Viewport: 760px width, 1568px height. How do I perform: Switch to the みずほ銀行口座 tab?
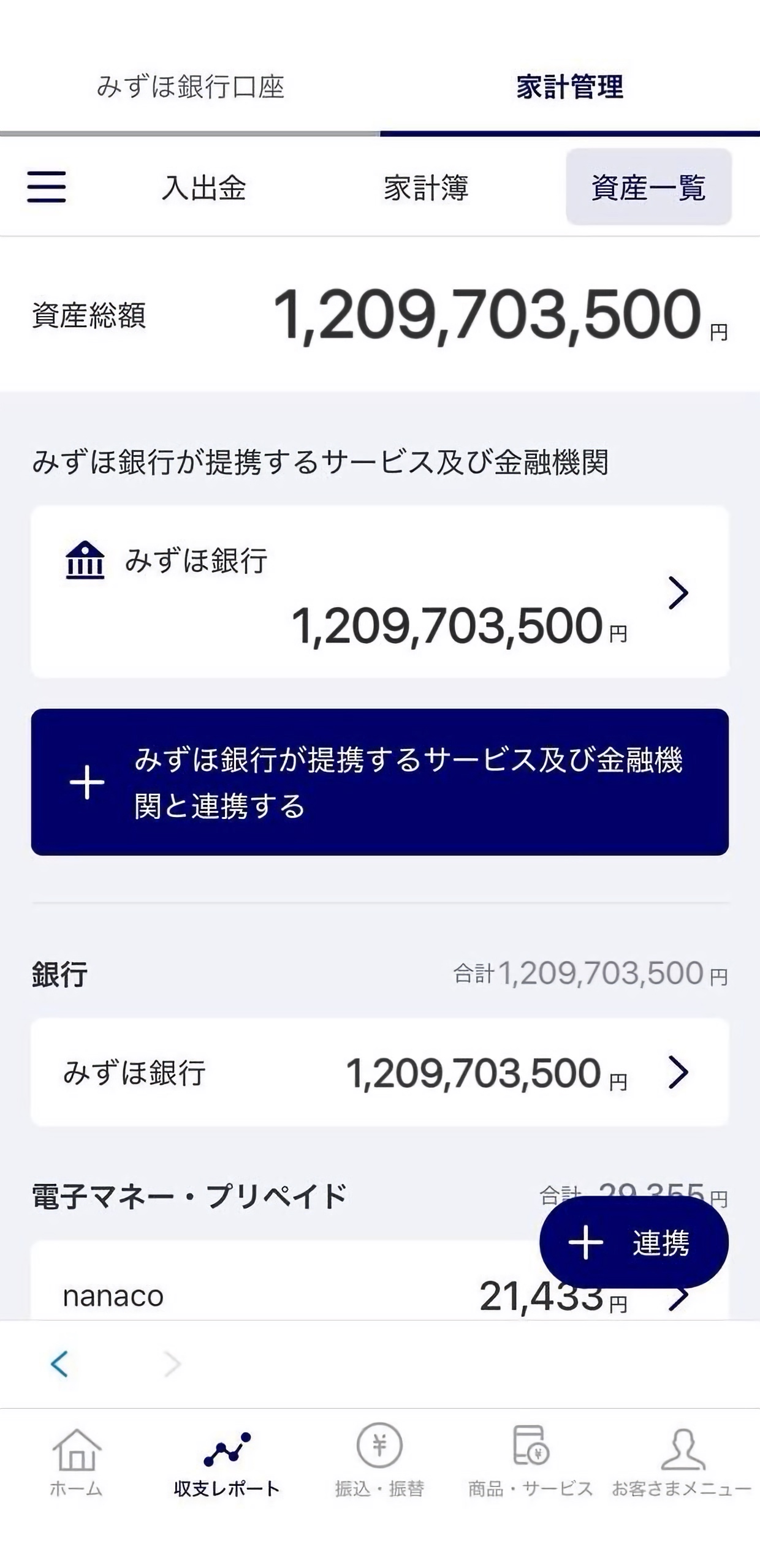(190, 87)
